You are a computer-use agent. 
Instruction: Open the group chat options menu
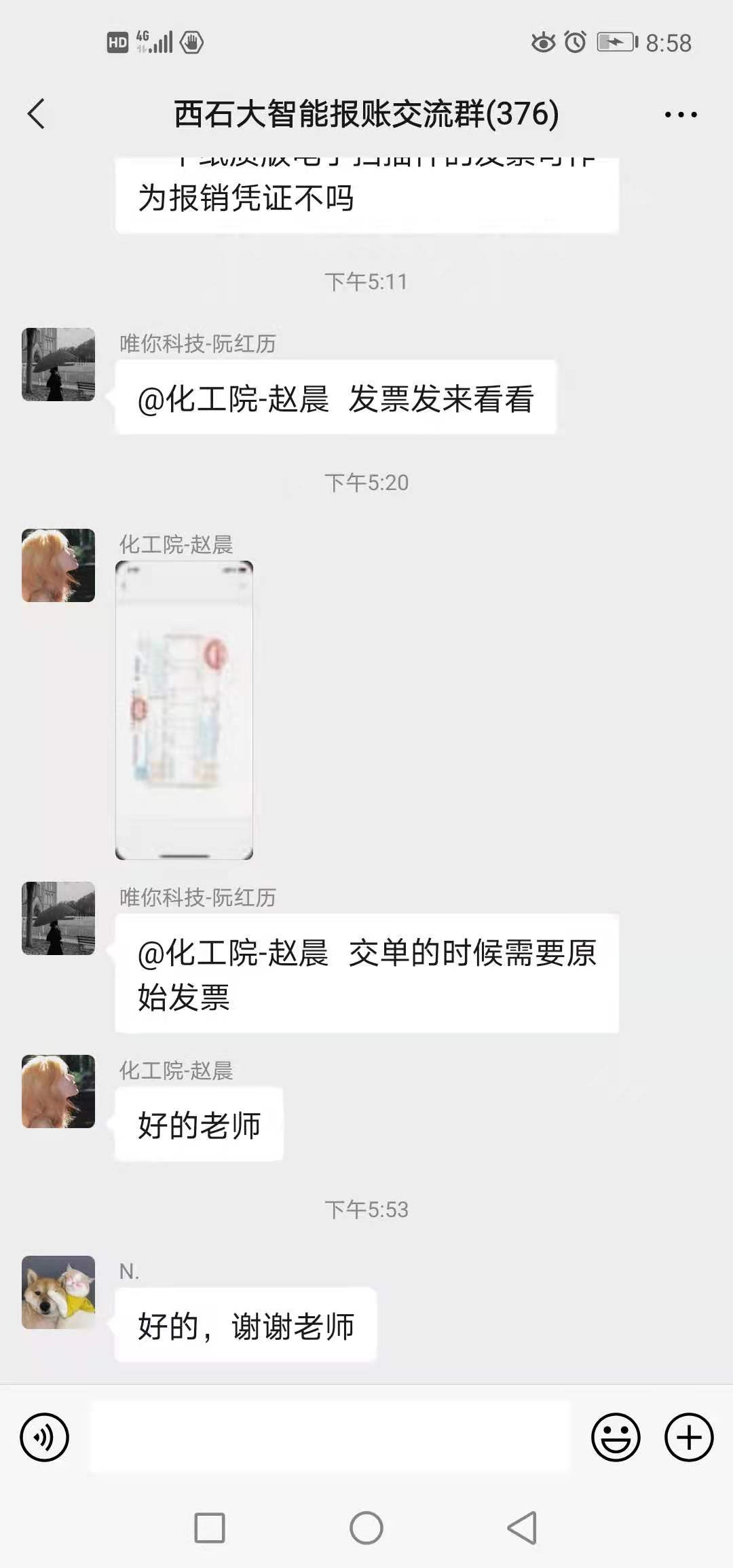[680, 115]
